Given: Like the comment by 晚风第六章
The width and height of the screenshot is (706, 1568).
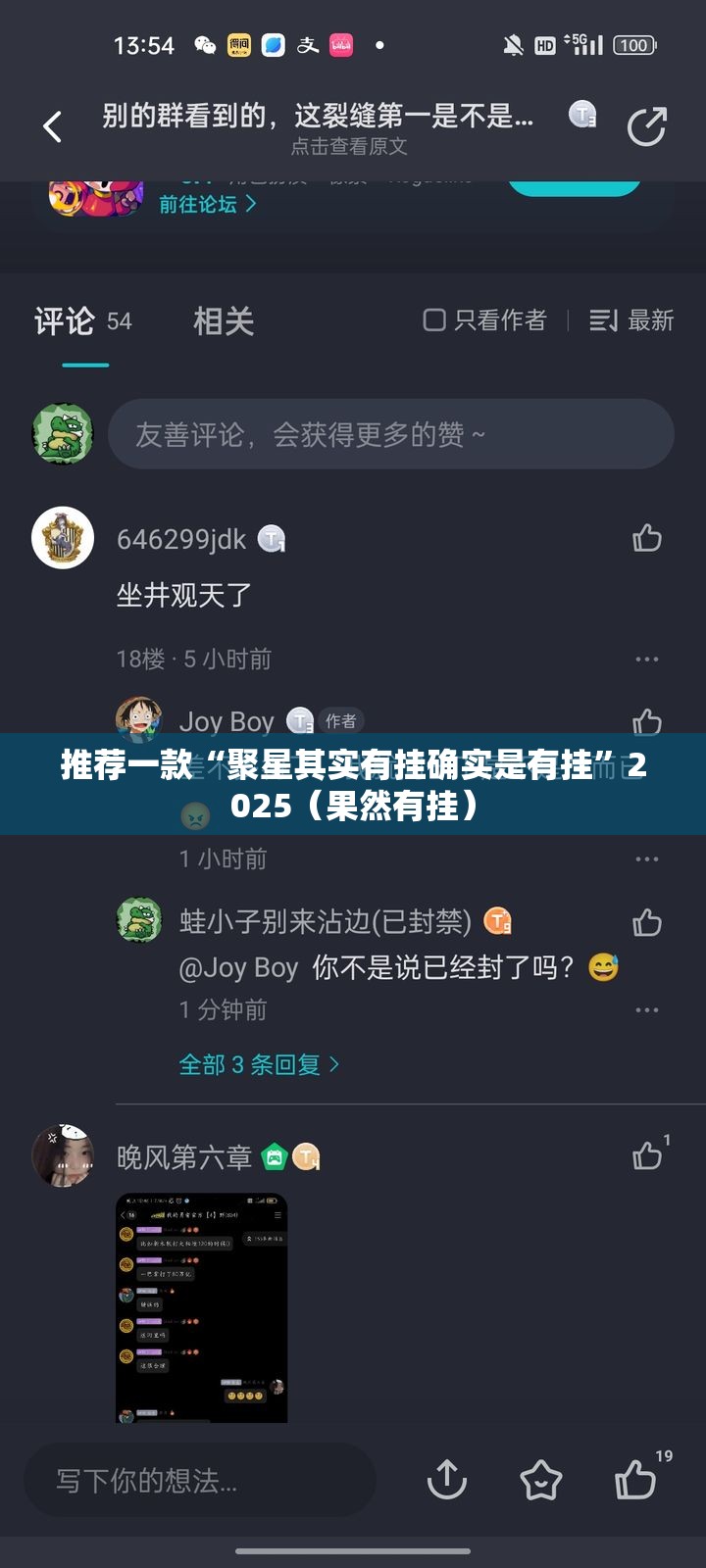Looking at the screenshot, I should pos(646,1156).
